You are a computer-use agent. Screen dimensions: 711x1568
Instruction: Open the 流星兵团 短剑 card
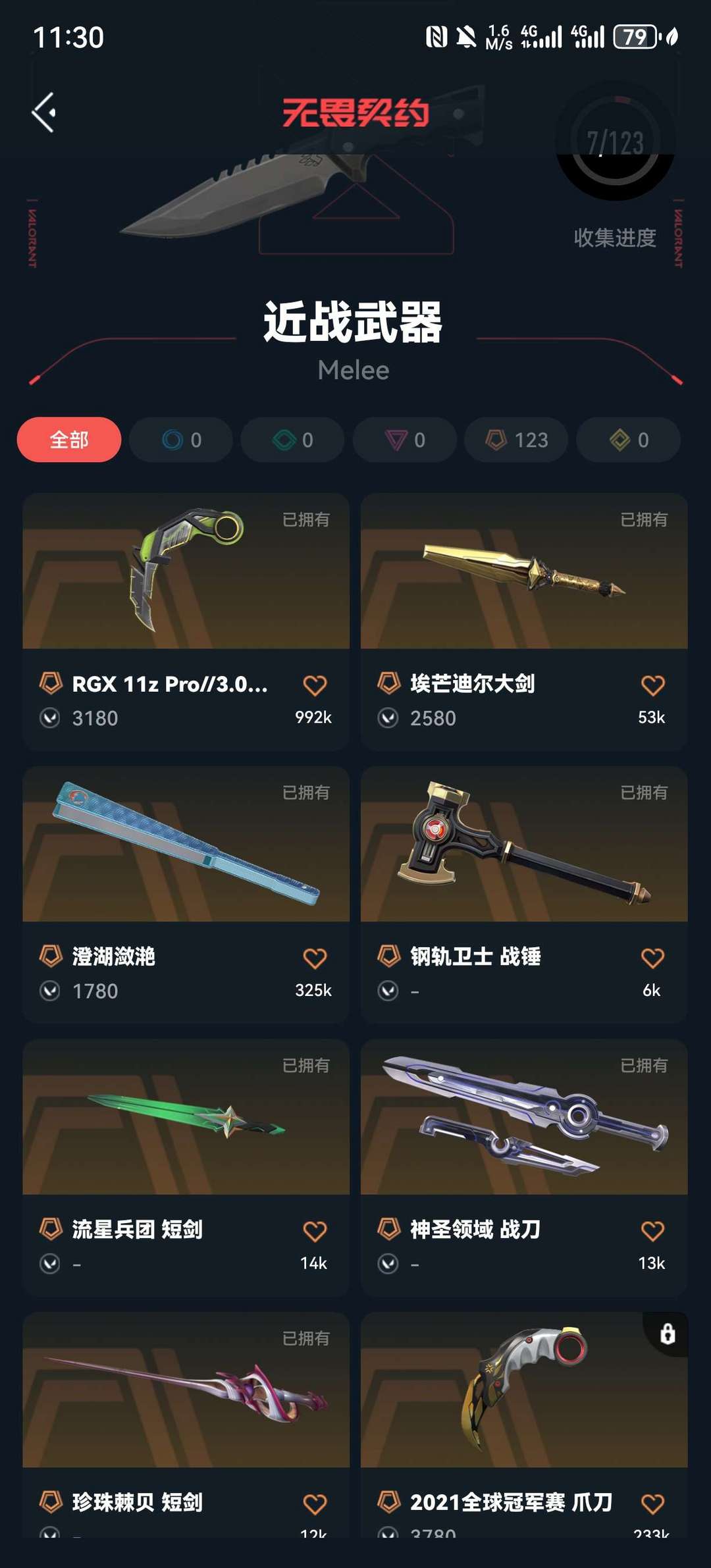[x=186, y=1167]
